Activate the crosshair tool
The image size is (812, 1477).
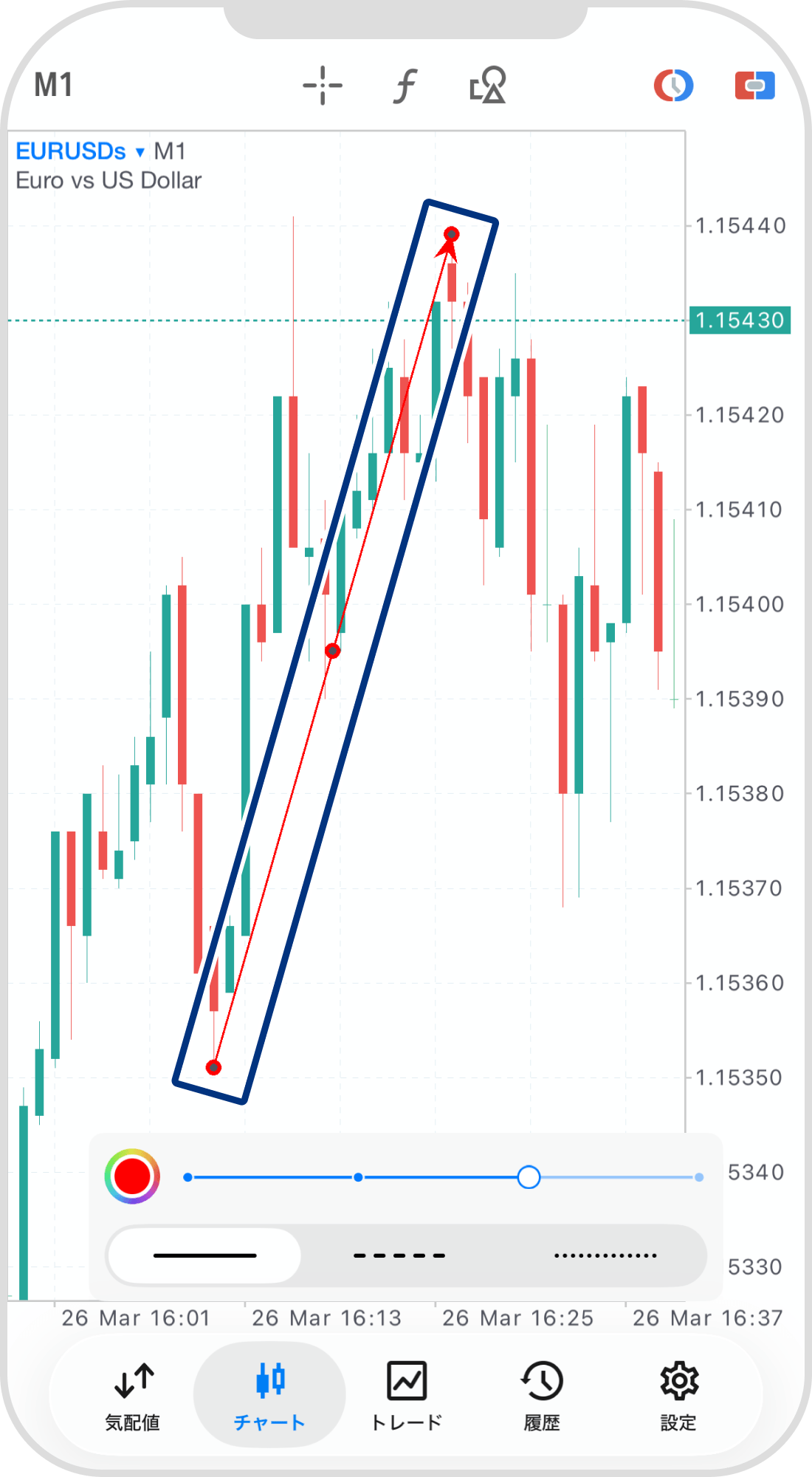coord(323,86)
